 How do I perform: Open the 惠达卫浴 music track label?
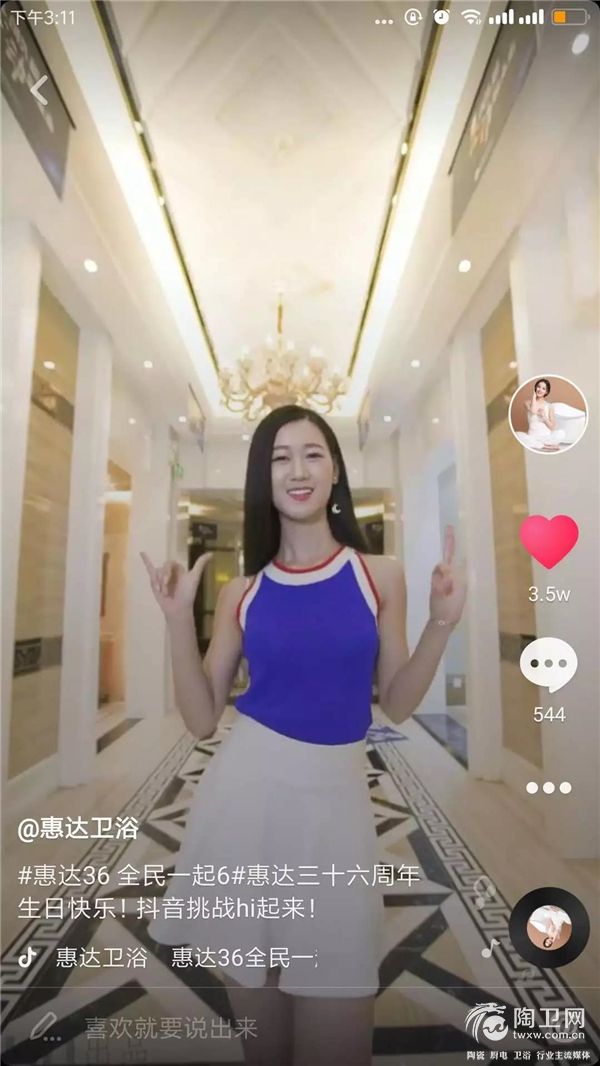(100, 957)
